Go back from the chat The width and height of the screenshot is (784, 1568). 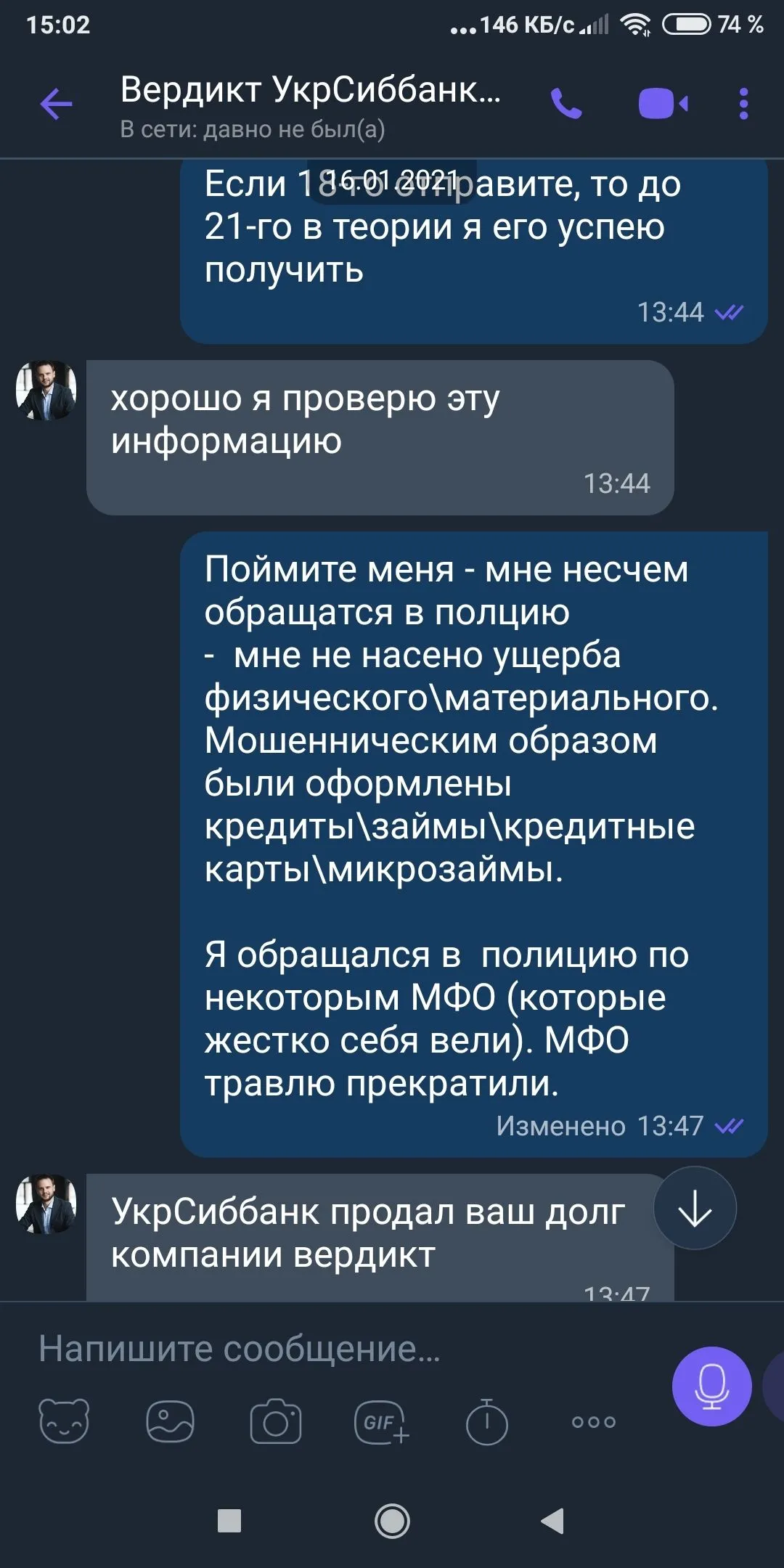(56, 104)
